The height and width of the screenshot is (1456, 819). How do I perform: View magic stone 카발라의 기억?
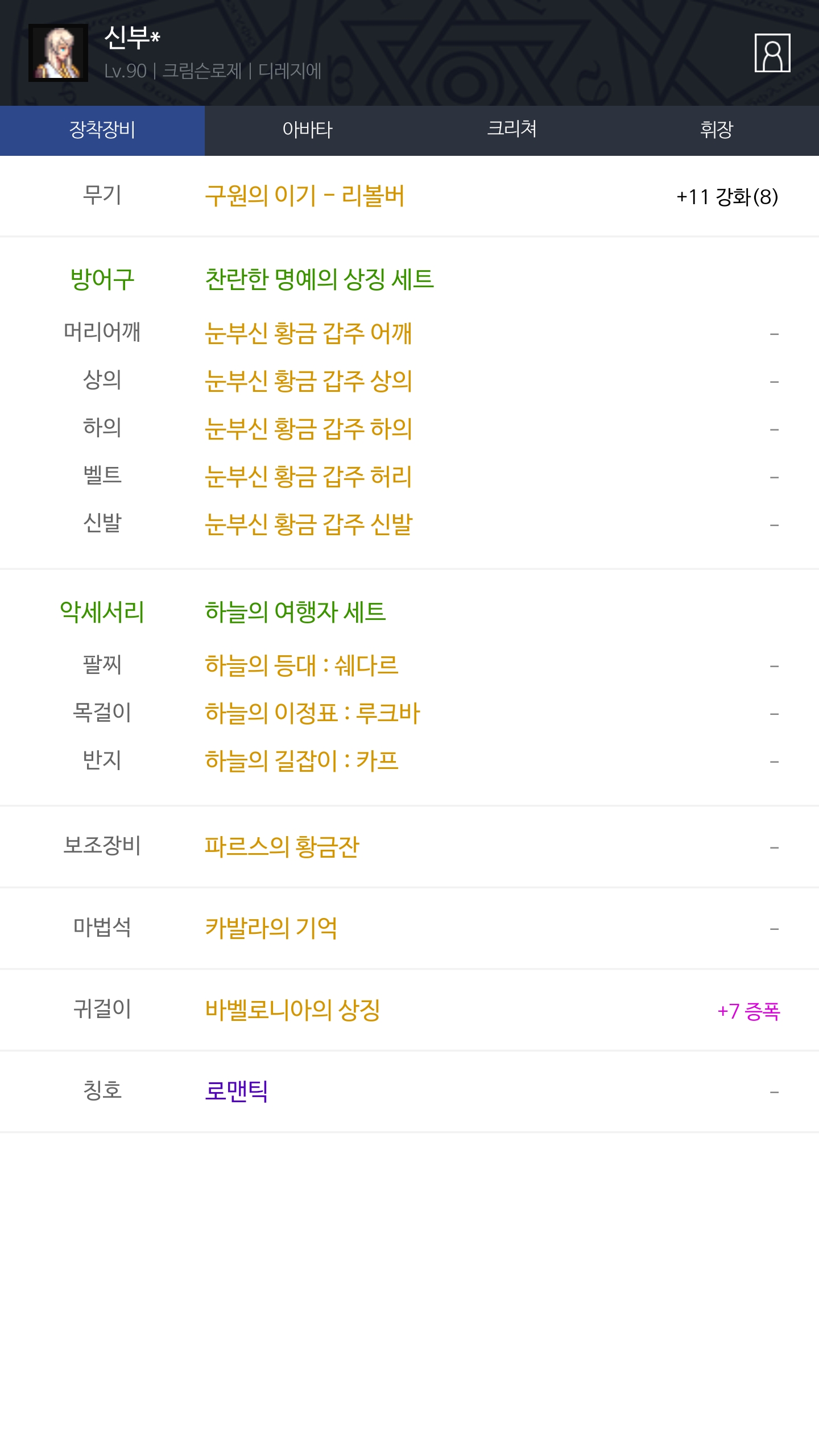point(271,928)
